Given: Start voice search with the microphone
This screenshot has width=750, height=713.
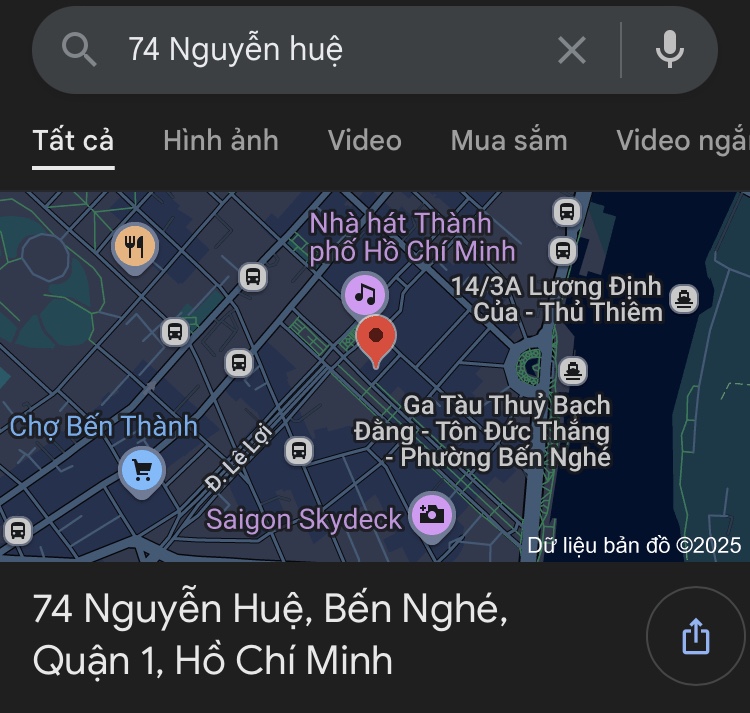Looking at the screenshot, I should pos(669,49).
